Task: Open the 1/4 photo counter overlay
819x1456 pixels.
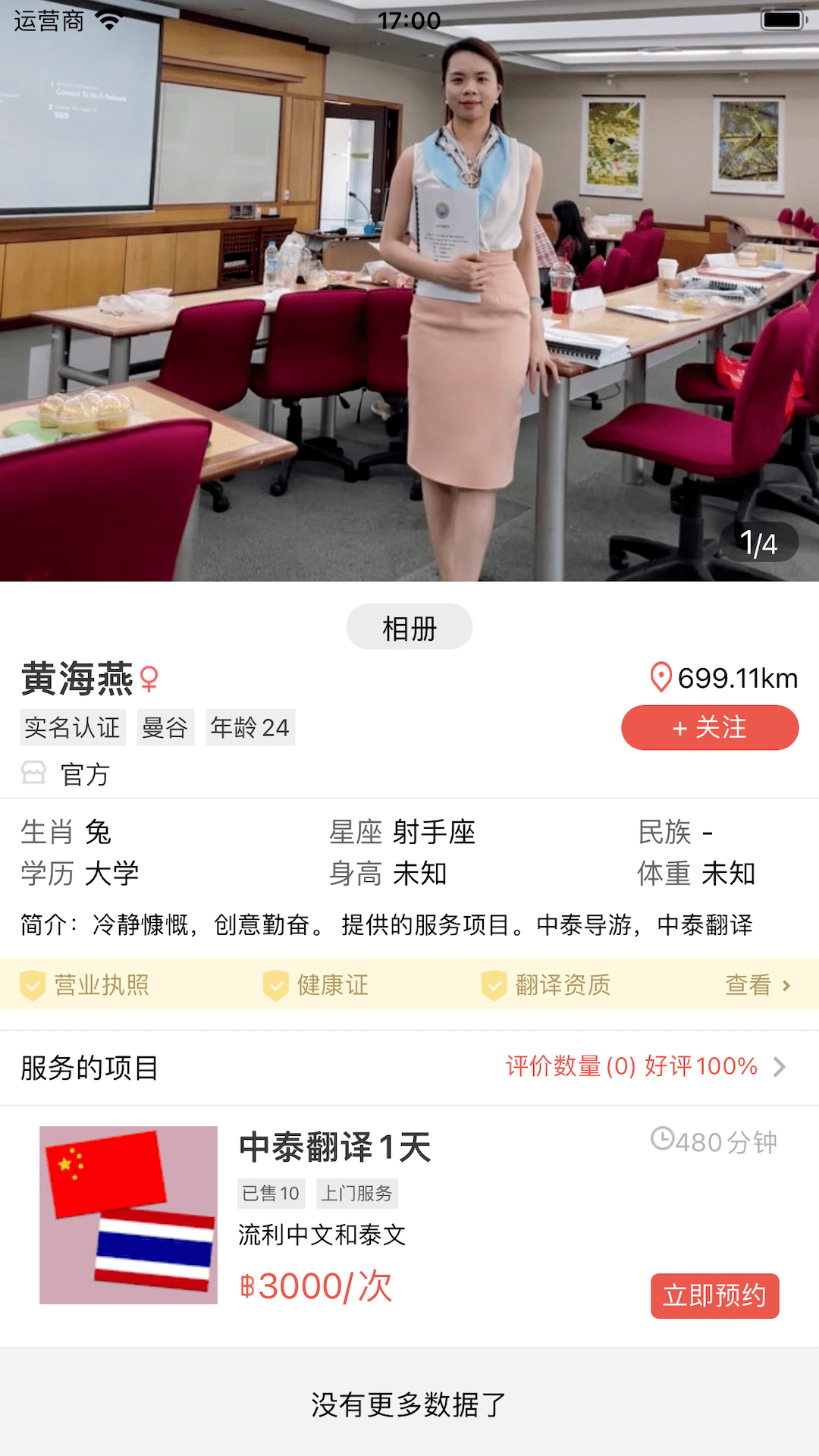Action: [757, 543]
